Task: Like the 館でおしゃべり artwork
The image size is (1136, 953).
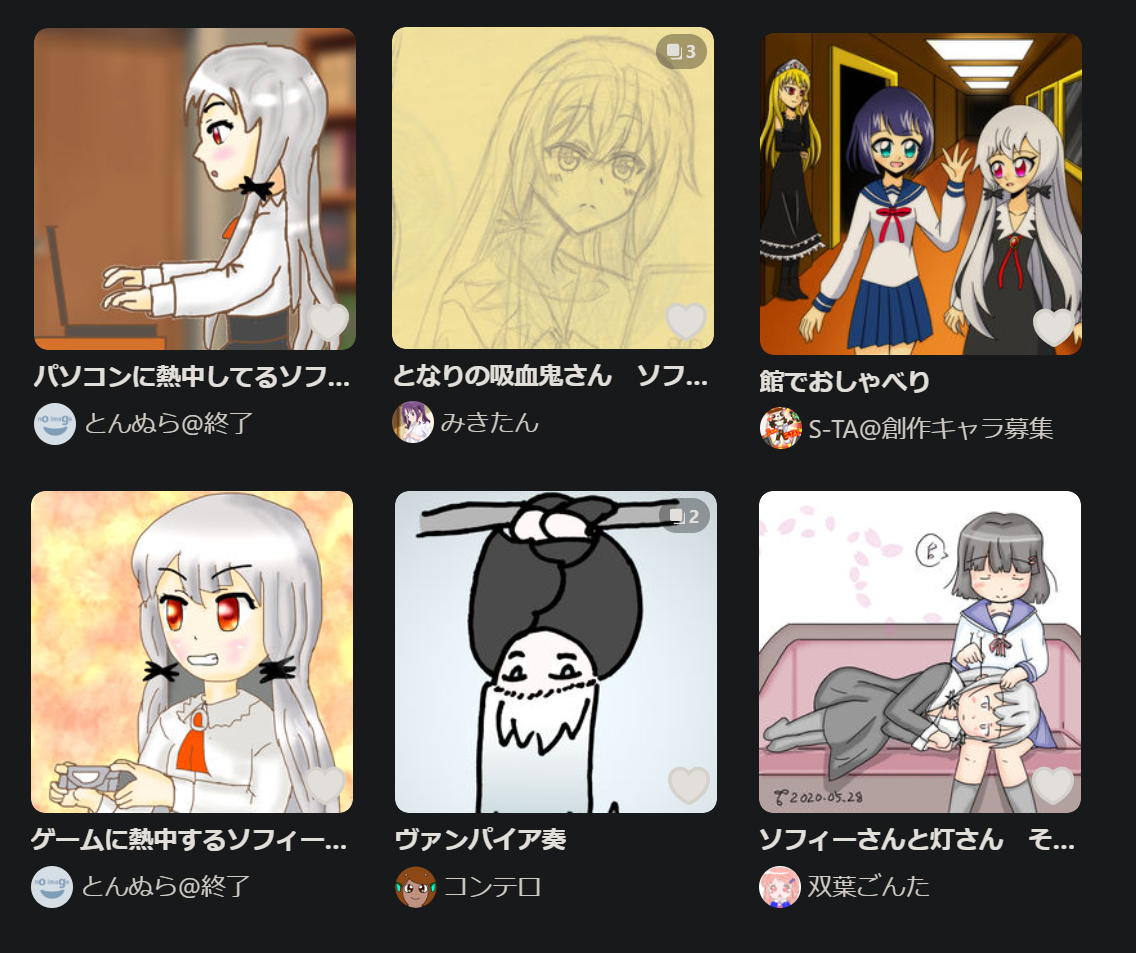Action: [x=1053, y=327]
